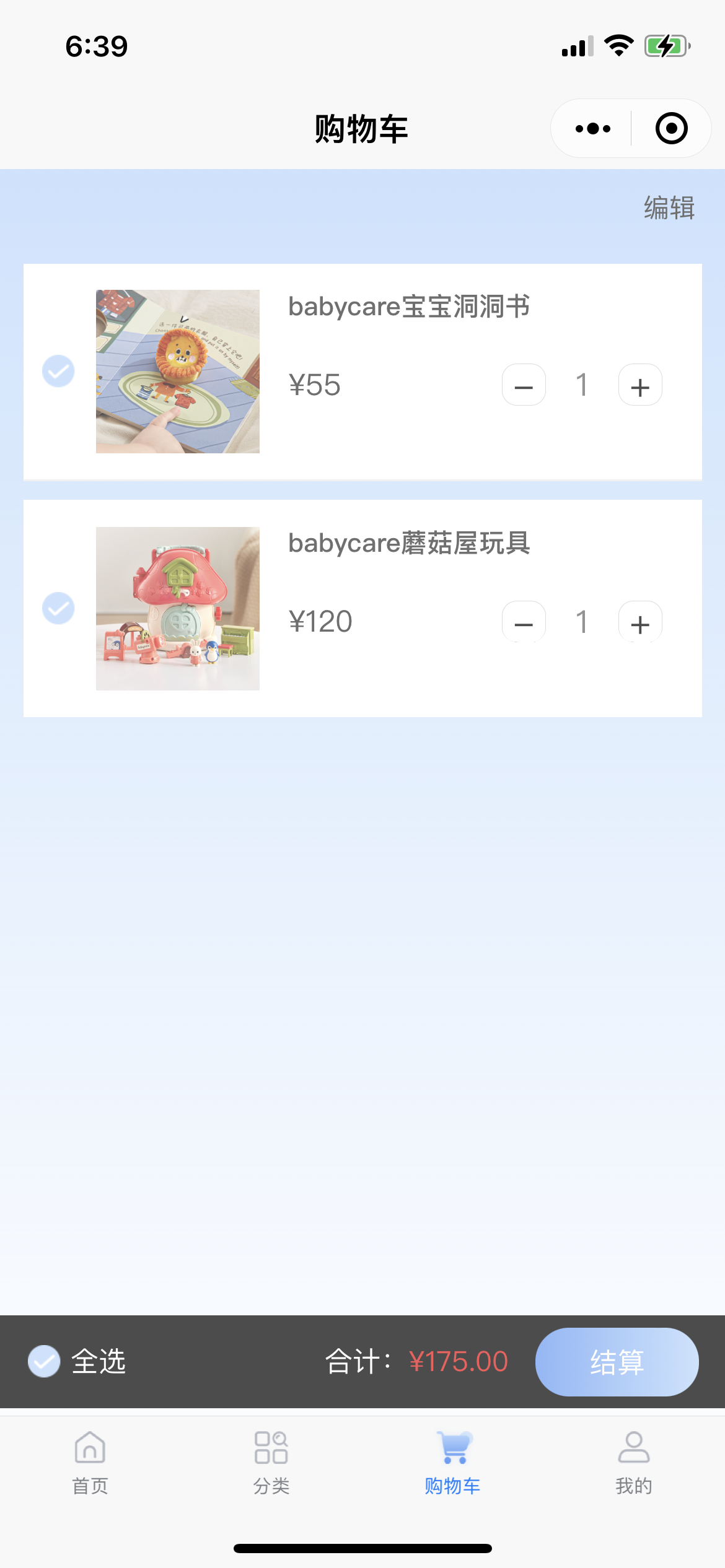Close the mini program via circle icon
Image resolution: width=725 pixels, height=1568 pixels.
[x=671, y=129]
